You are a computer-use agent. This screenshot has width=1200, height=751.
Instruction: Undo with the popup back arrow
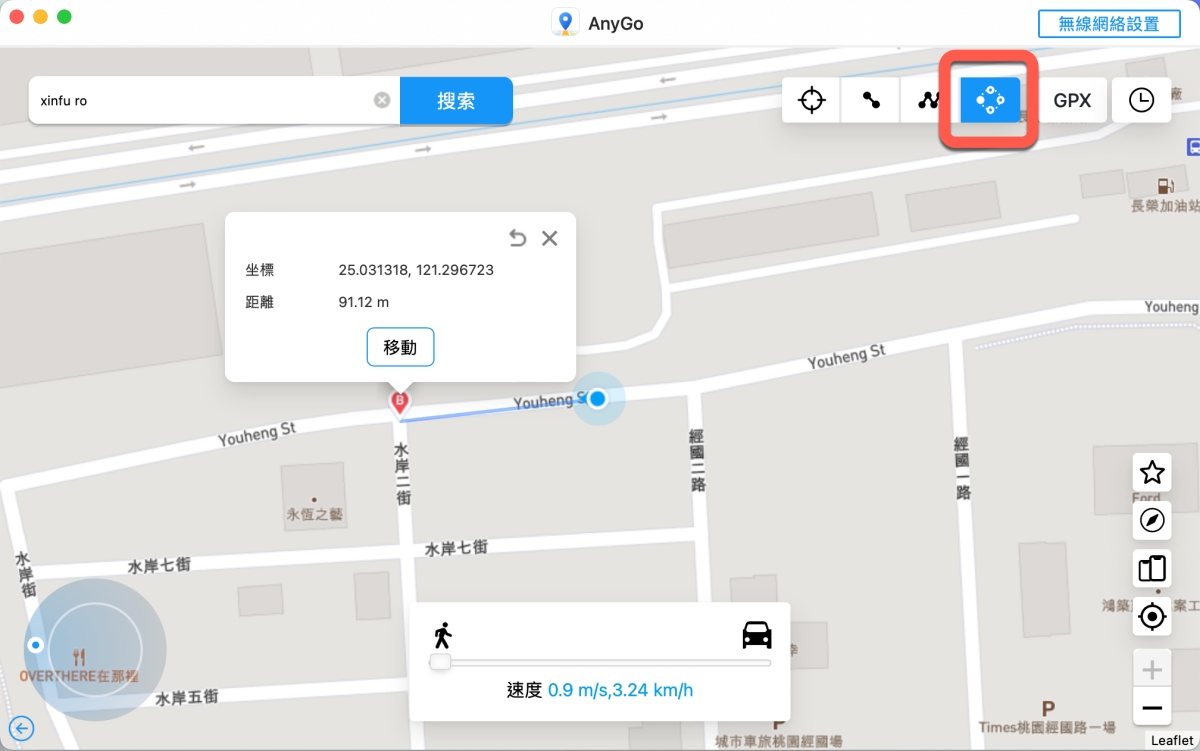tap(517, 238)
